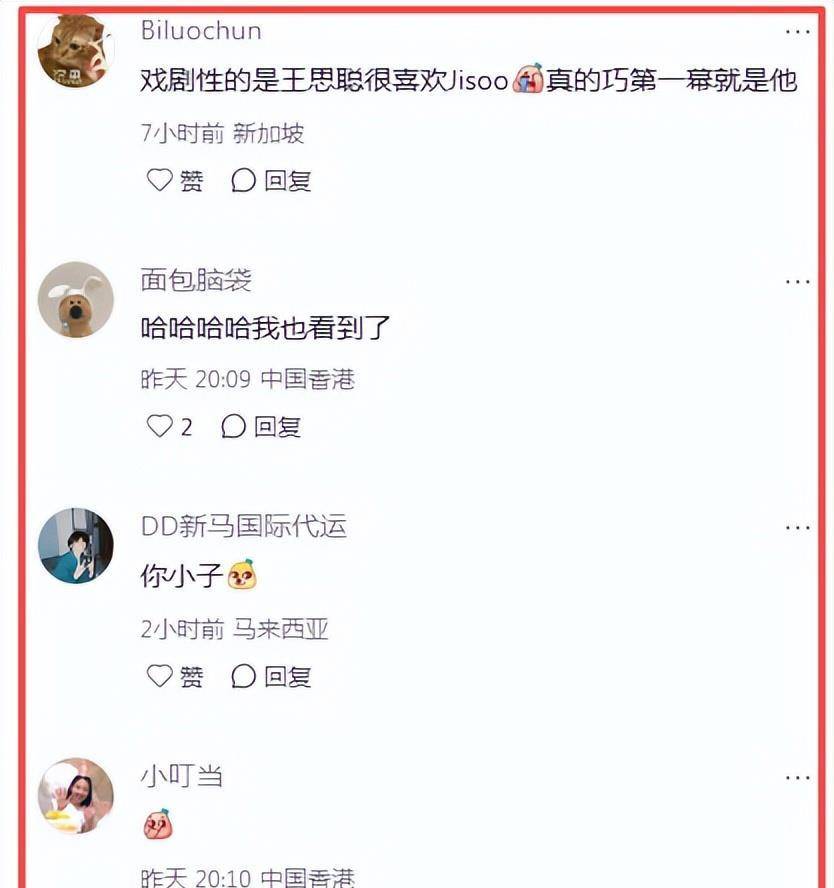Screen dimensions: 834x888
Task: Reply to 面包脑袋's comment
Action: tap(261, 427)
